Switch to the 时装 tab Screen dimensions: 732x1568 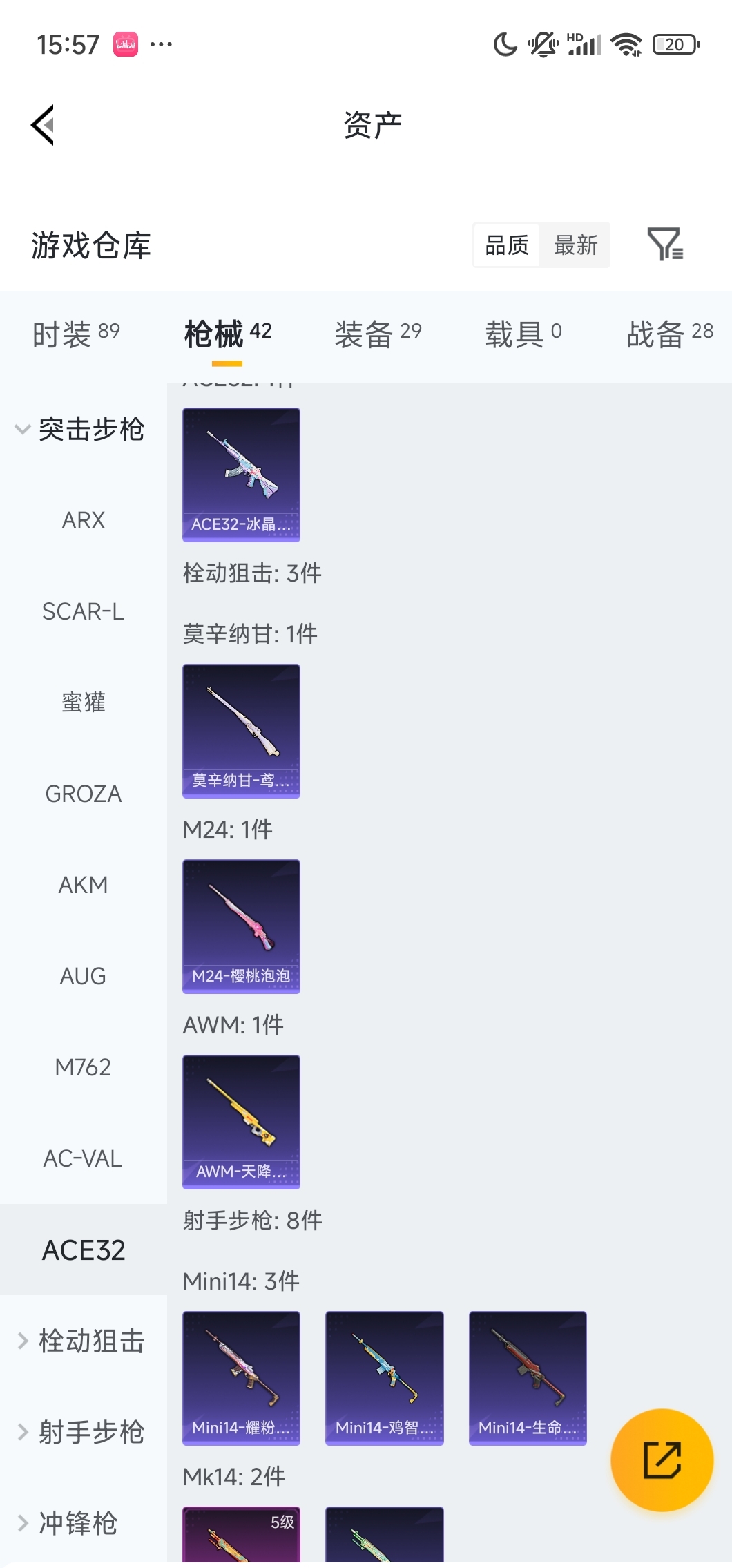click(76, 334)
